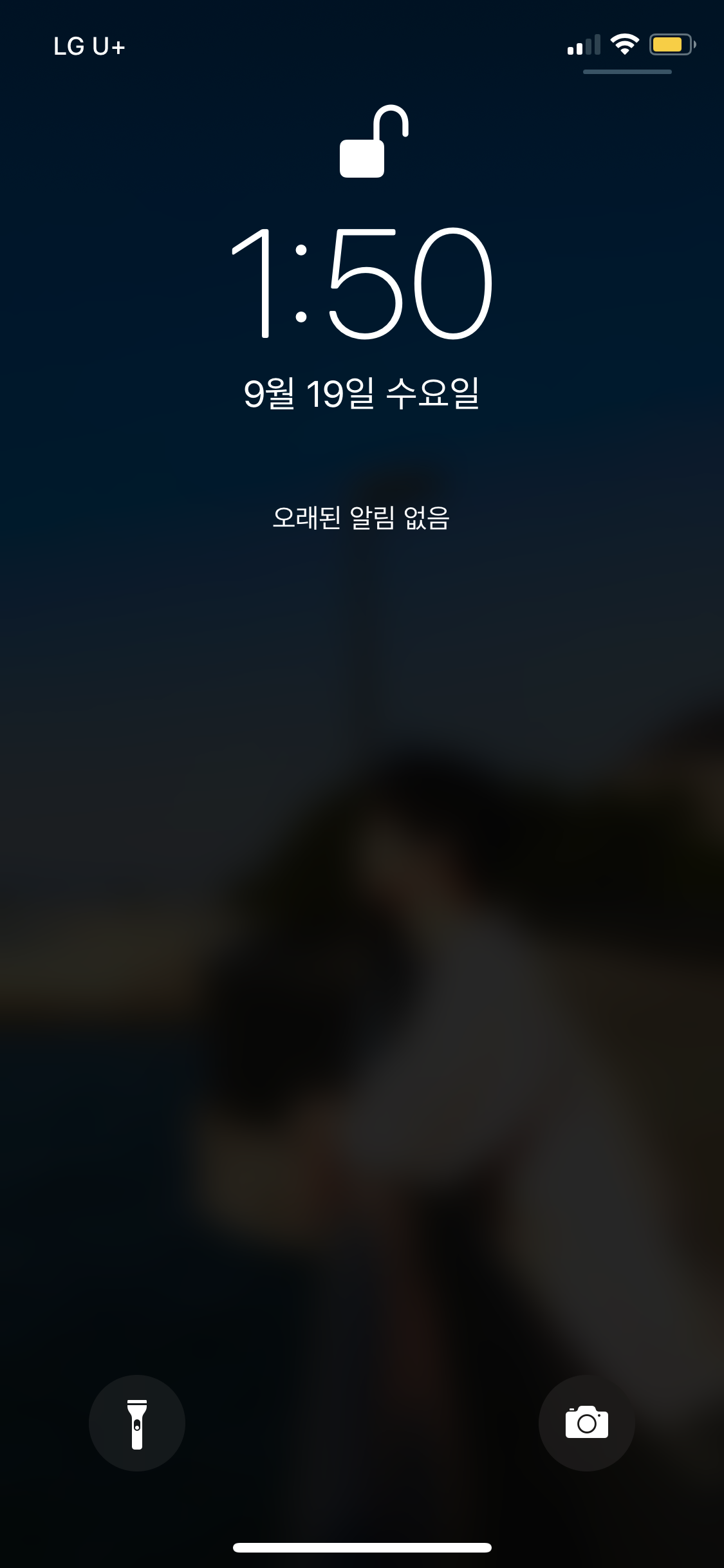Expand older notifications list
This screenshot has height=1568, width=724.
coord(362,516)
